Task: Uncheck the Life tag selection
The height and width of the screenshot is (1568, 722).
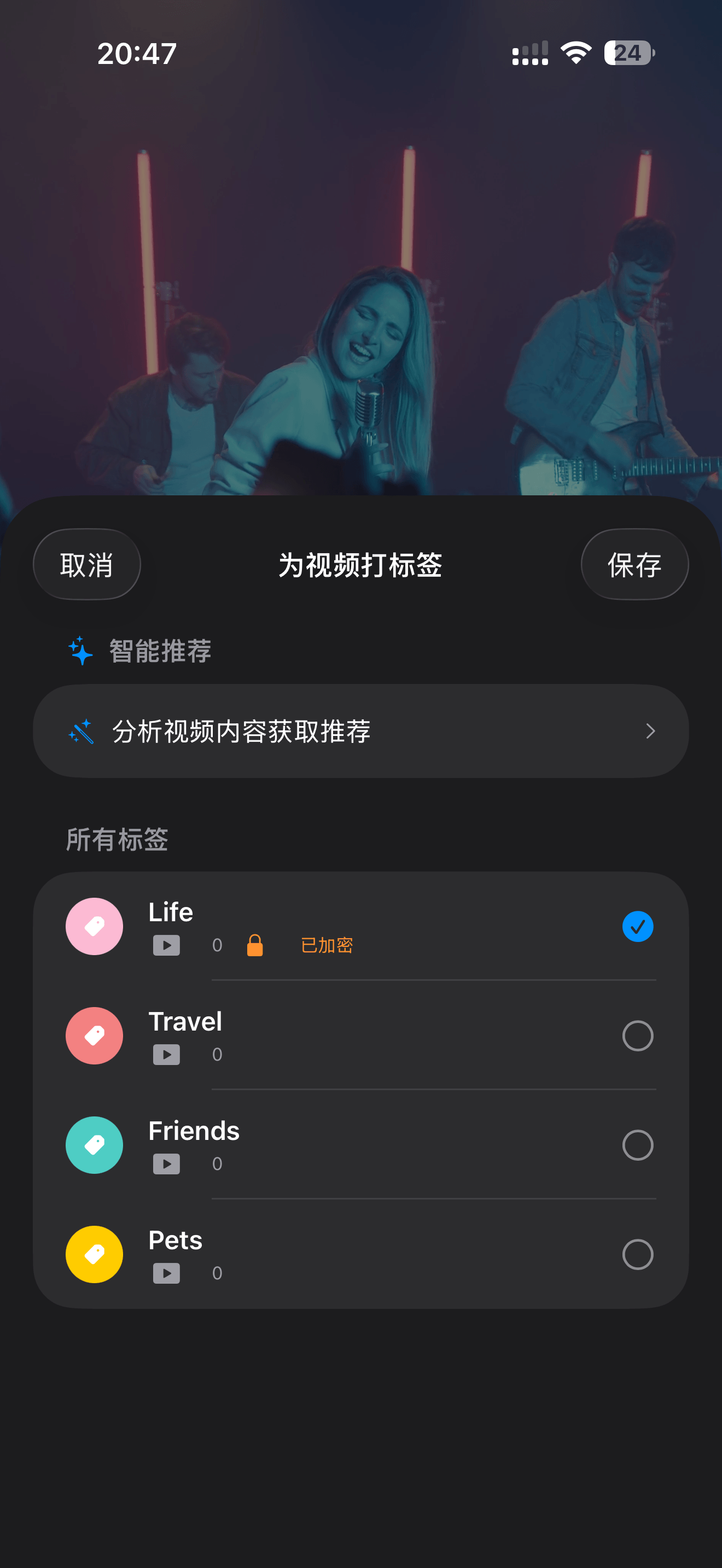Action: tap(637, 926)
